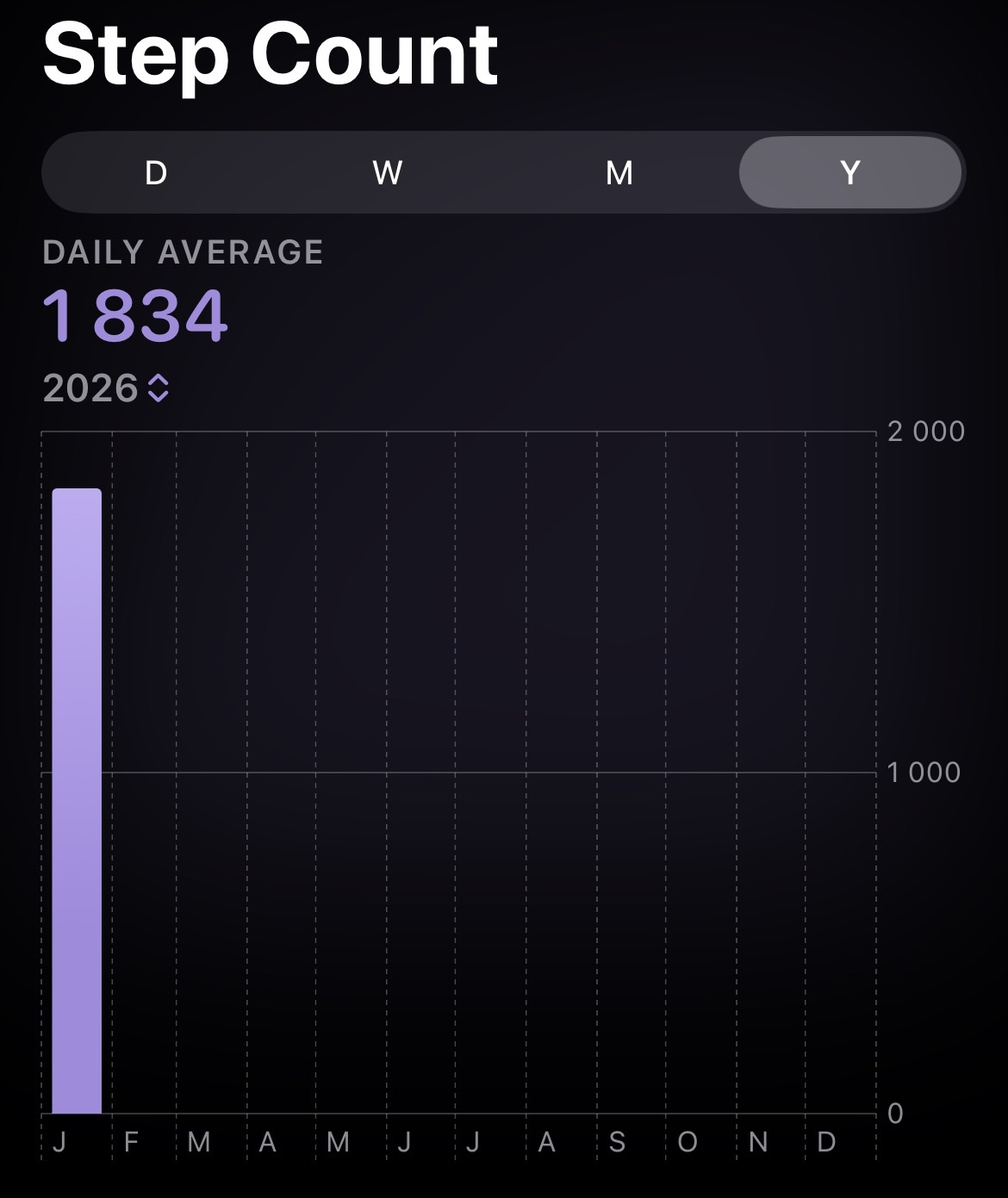Open the 2026 year picker
This screenshot has width=1008, height=1198.
coord(107,388)
